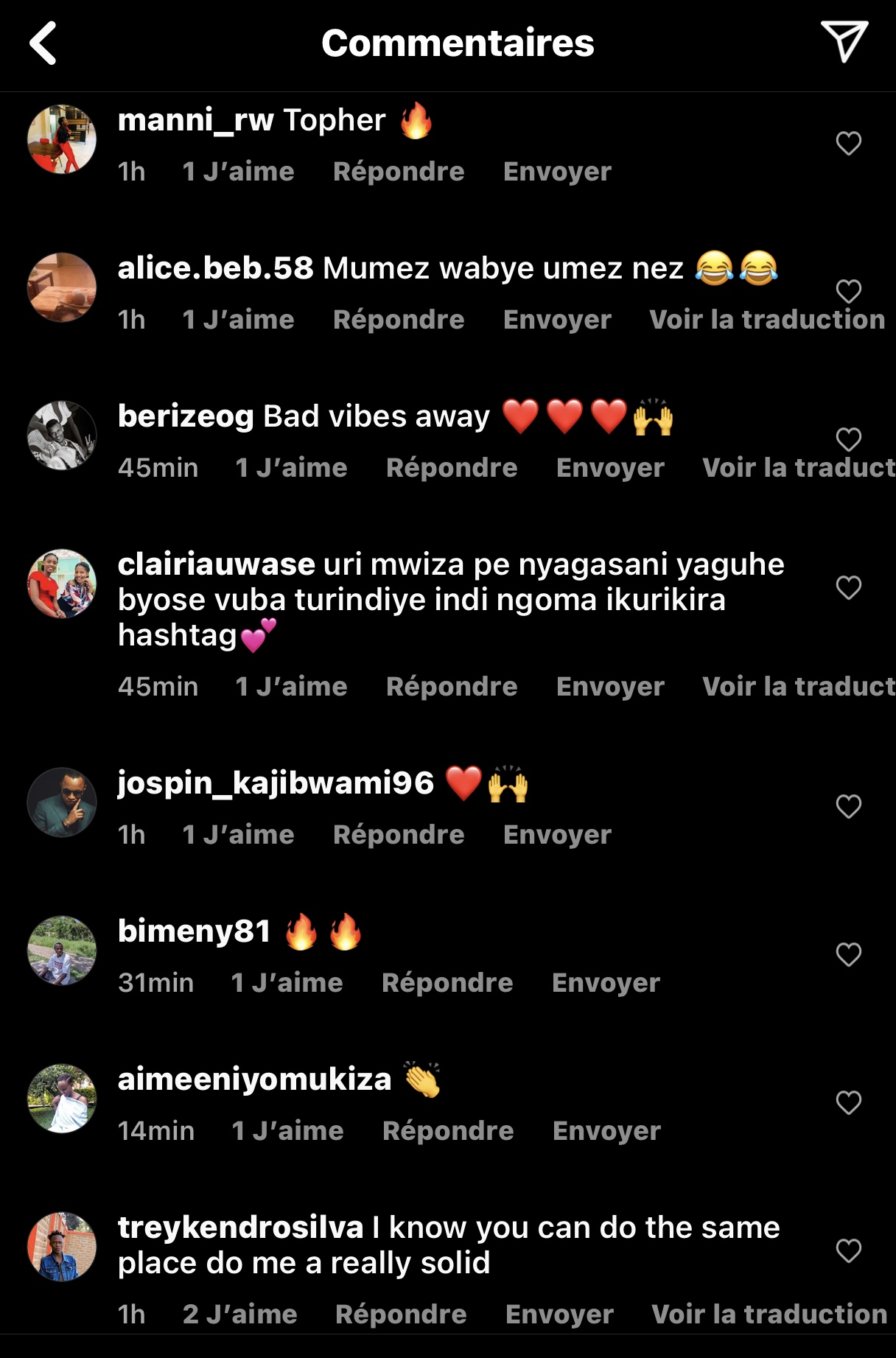Like clairiauwase's comment
Image resolution: width=896 pixels, height=1358 pixels.
tap(848, 587)
